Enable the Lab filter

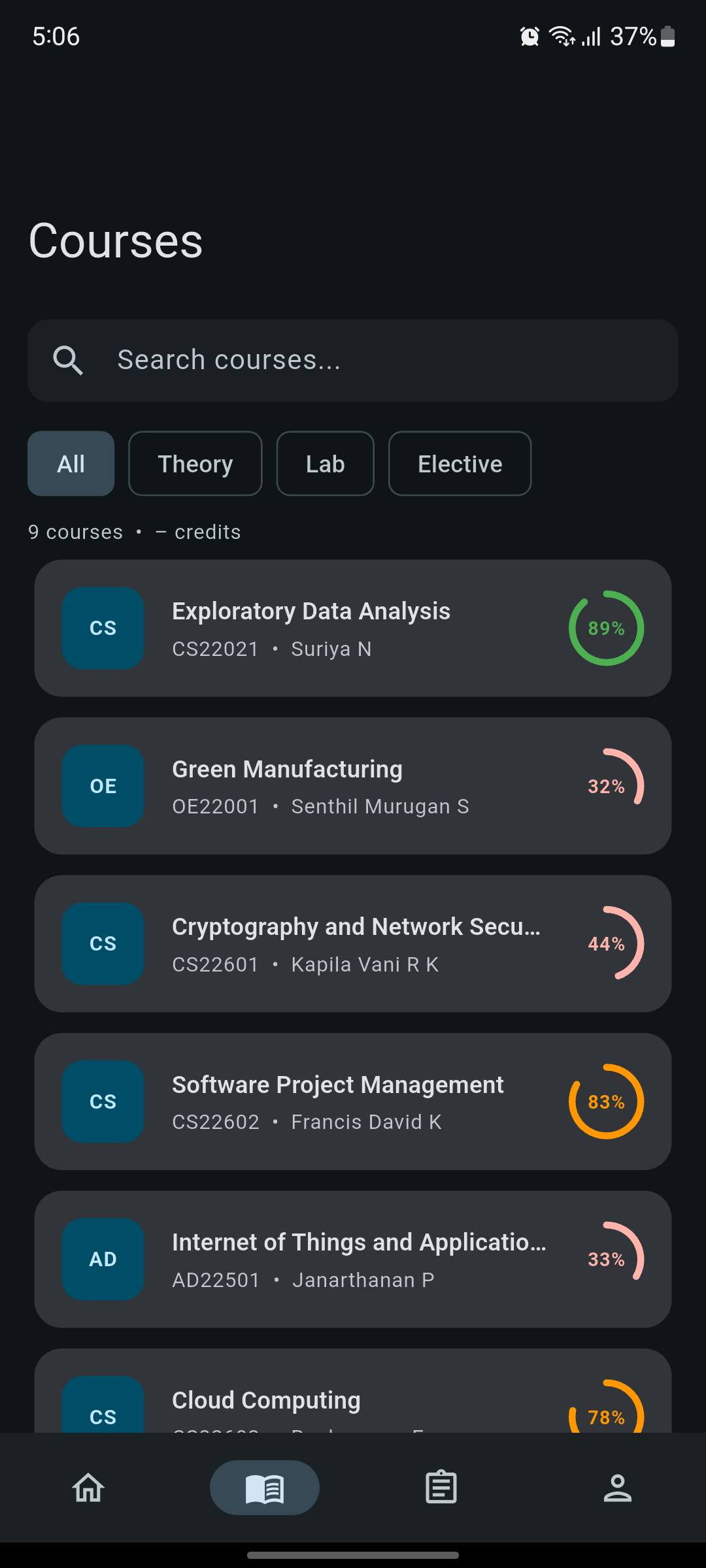pos(325,464)
